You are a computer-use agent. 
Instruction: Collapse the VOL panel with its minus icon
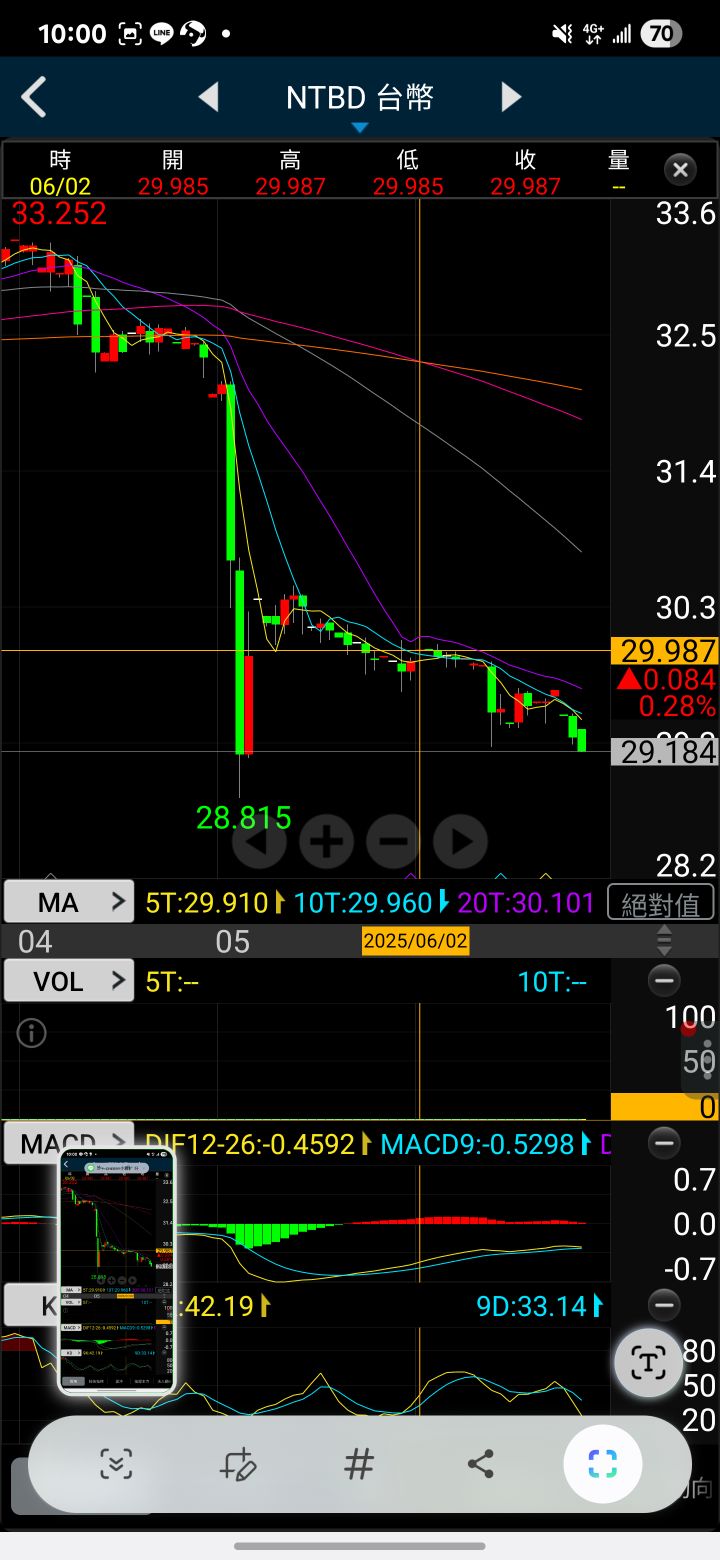(x=664, y=981)
